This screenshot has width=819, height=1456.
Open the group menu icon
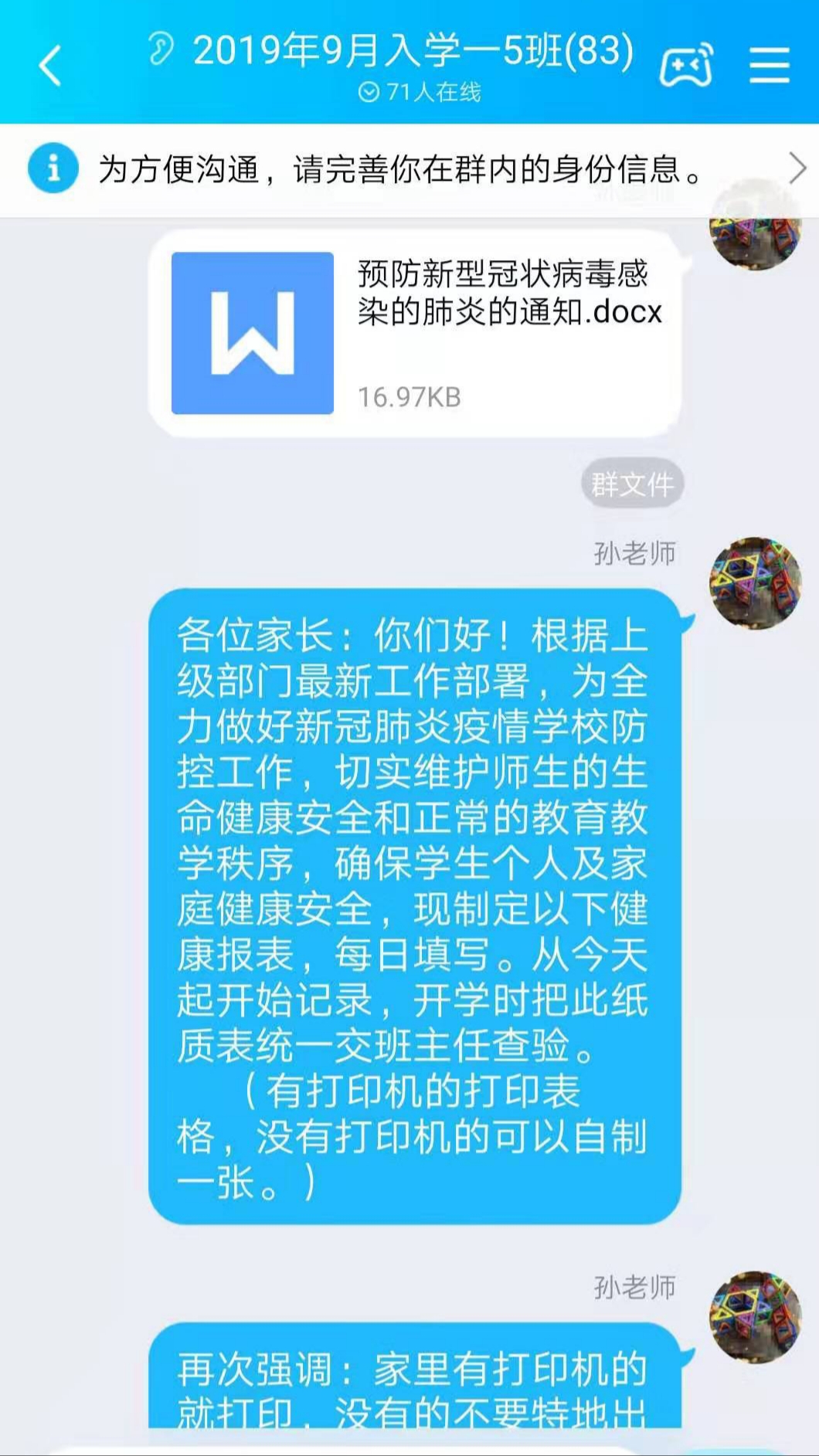pyautogui.click(x=769, y=66)
